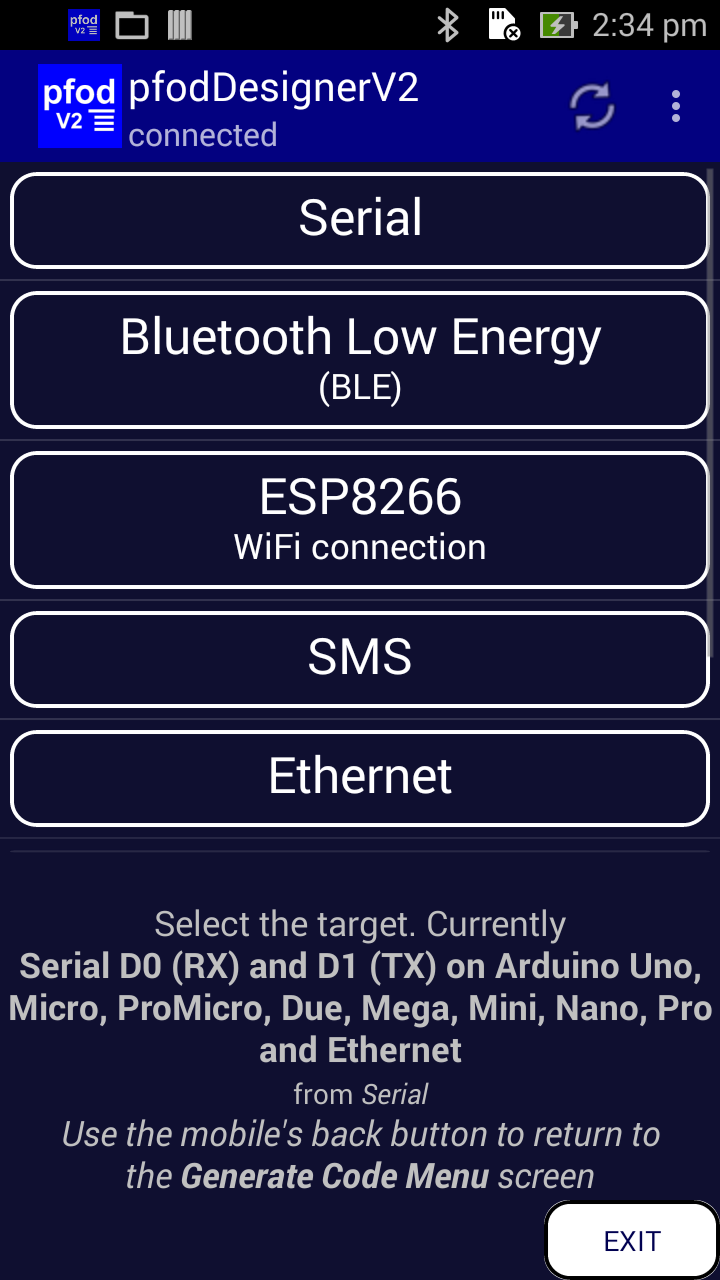Screen dimensions: 720x1280
Task: Select ESP8266 WiFi connection
Action: tap(360, 520)
